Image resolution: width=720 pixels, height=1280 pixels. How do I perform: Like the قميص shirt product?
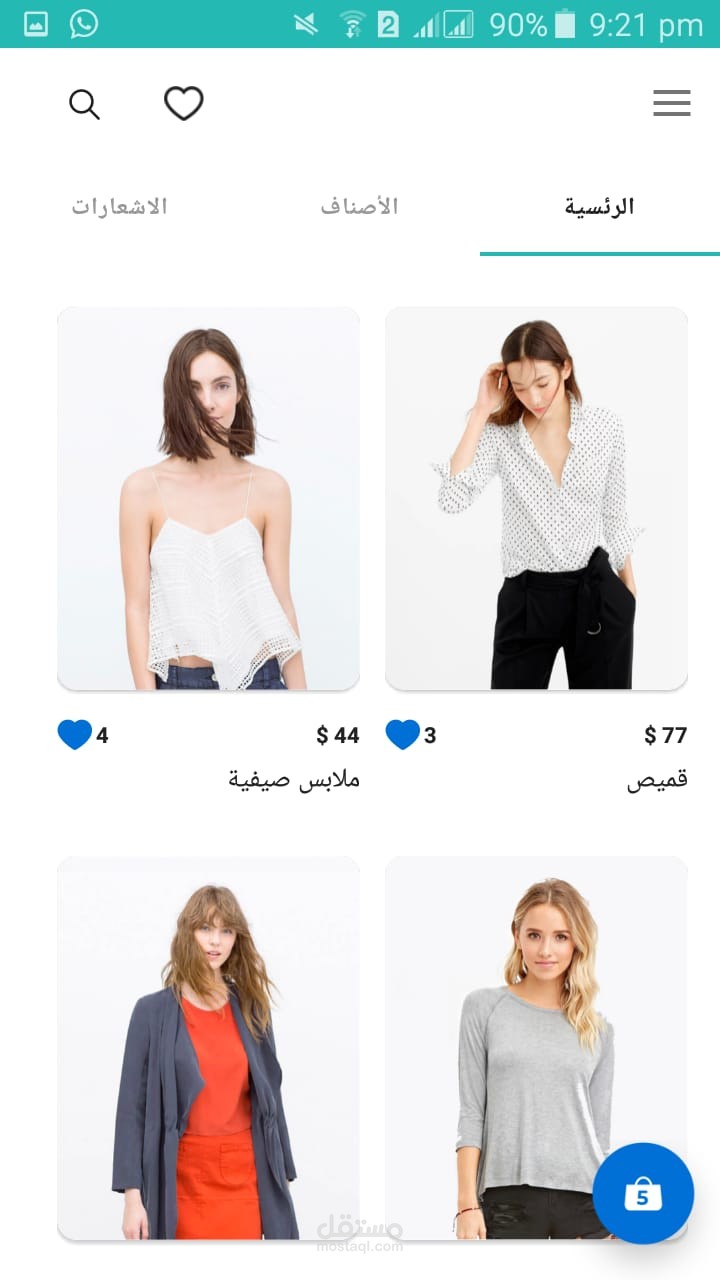point(403,733)
